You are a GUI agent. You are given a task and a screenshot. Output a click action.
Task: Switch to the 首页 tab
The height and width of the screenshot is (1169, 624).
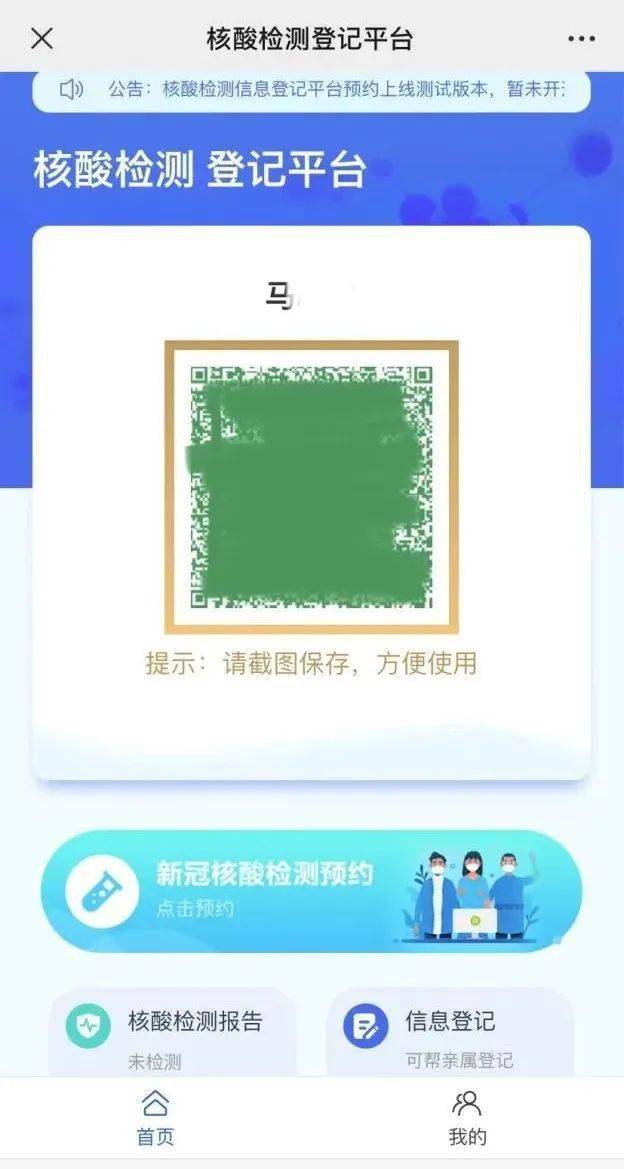click(155, 1118)
